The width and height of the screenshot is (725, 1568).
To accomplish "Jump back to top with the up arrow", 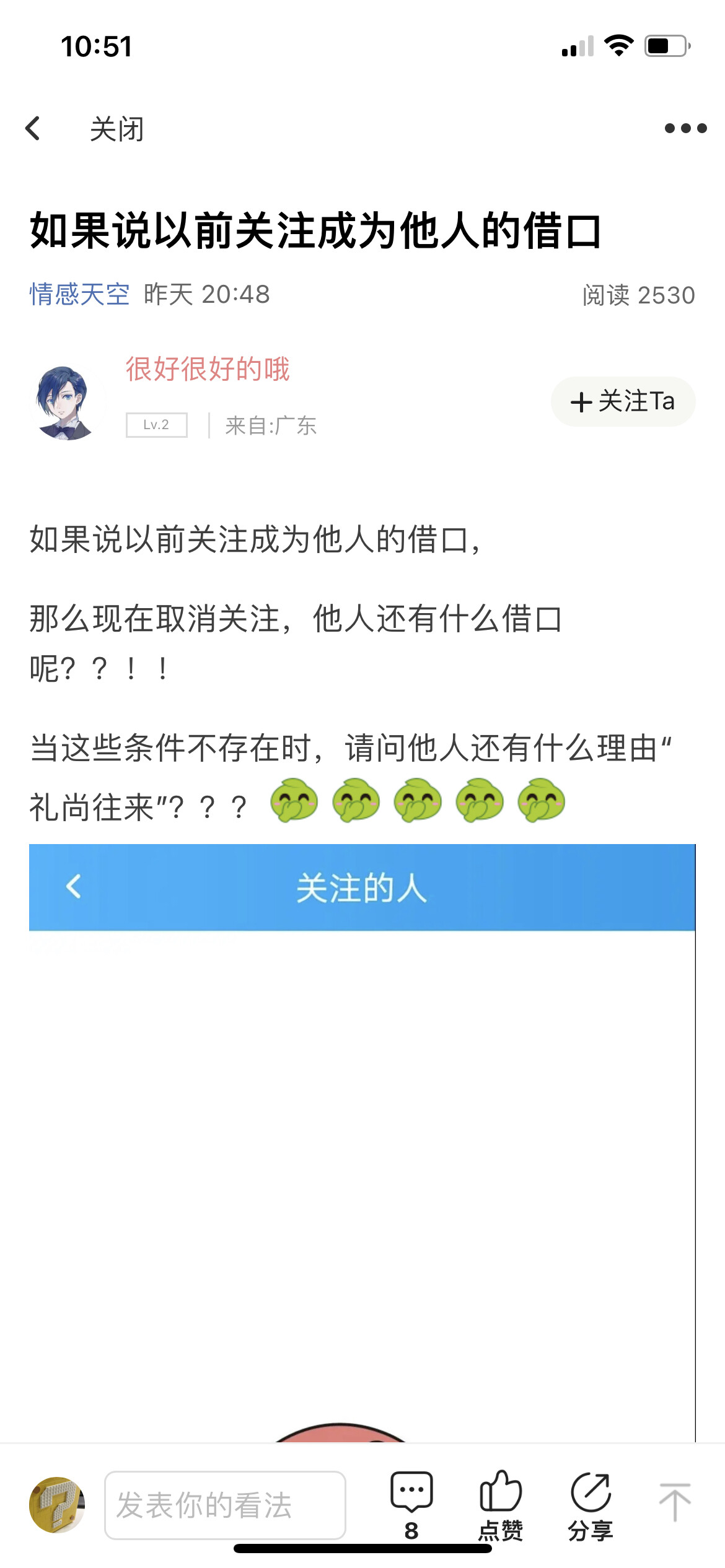I will [674, 1502].
